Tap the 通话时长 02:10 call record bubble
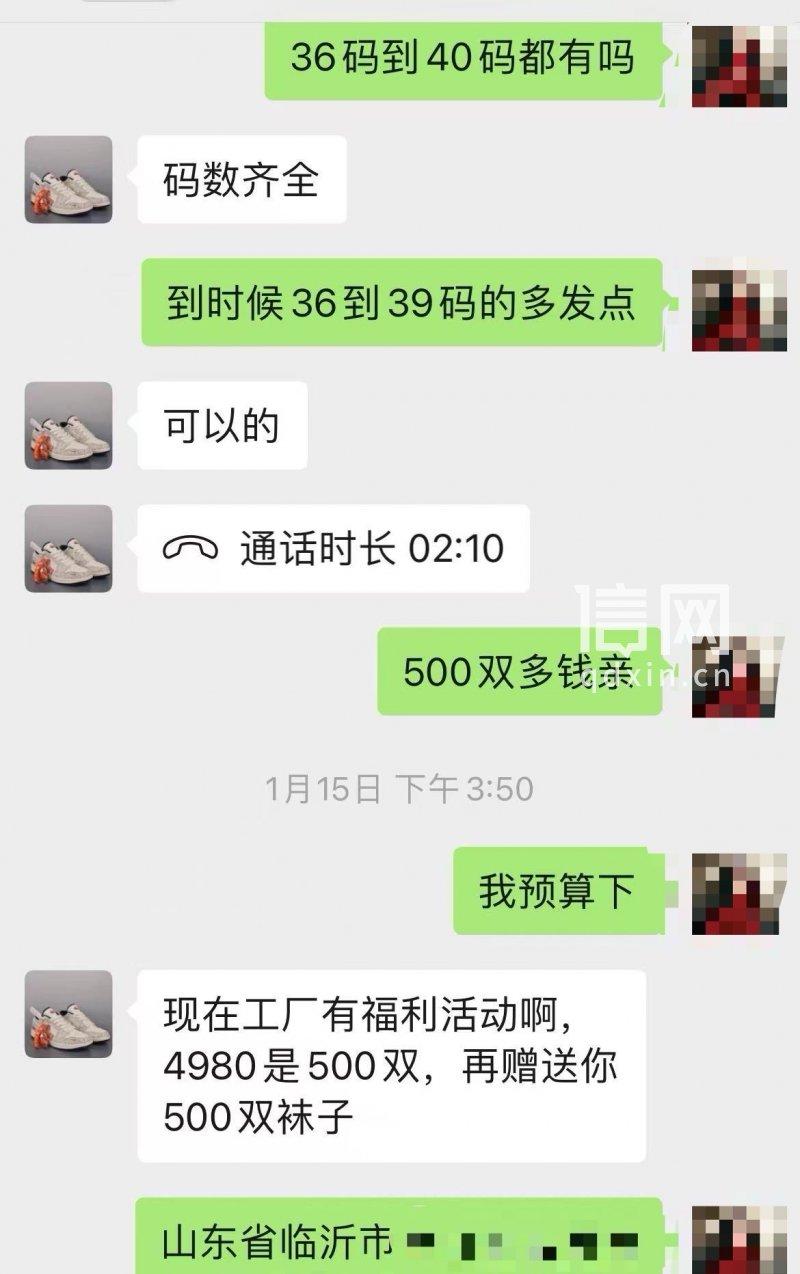This screenshot has height=1274, width=800. 333,548
